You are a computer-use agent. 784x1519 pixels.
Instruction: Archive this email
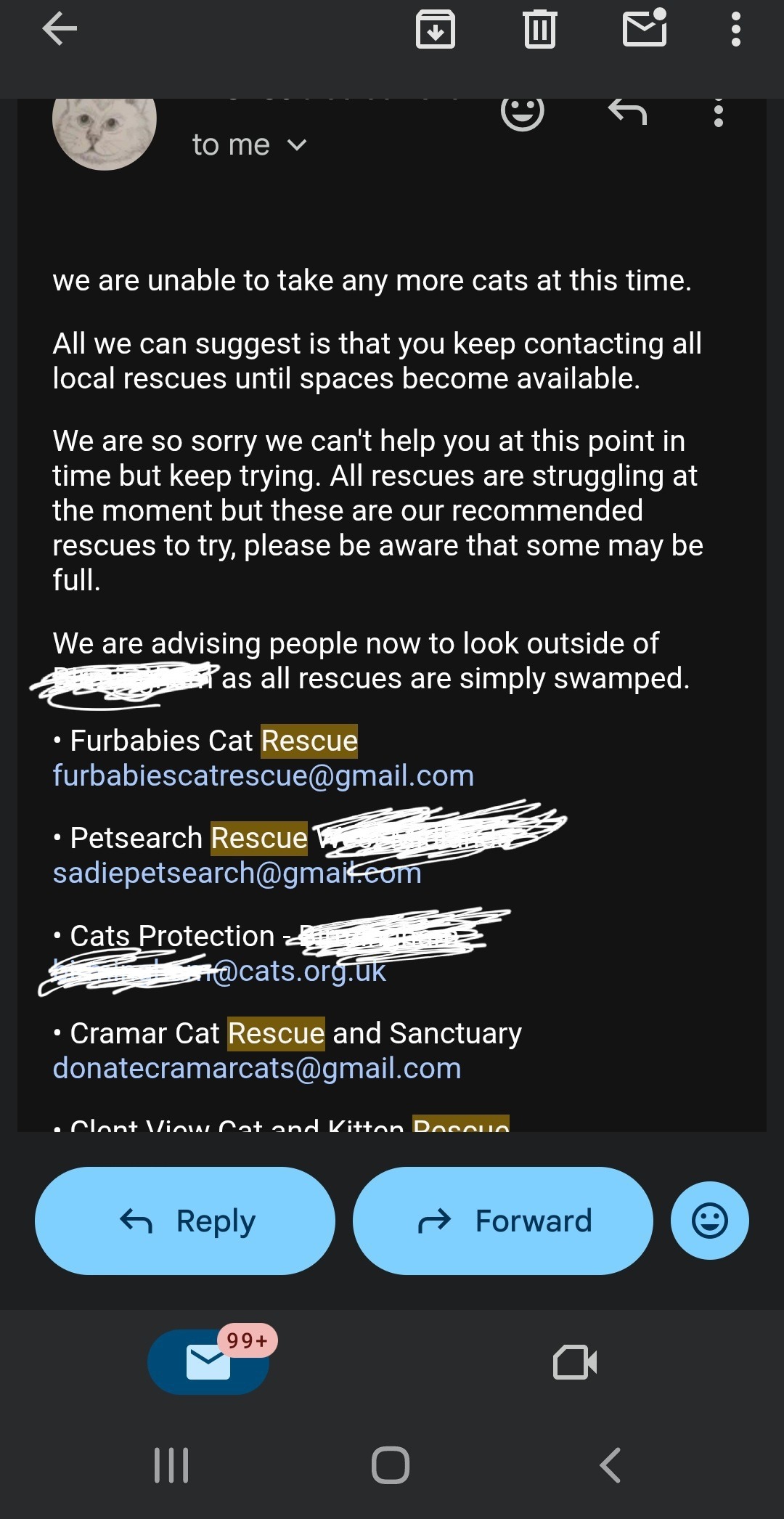click(435, 30)
